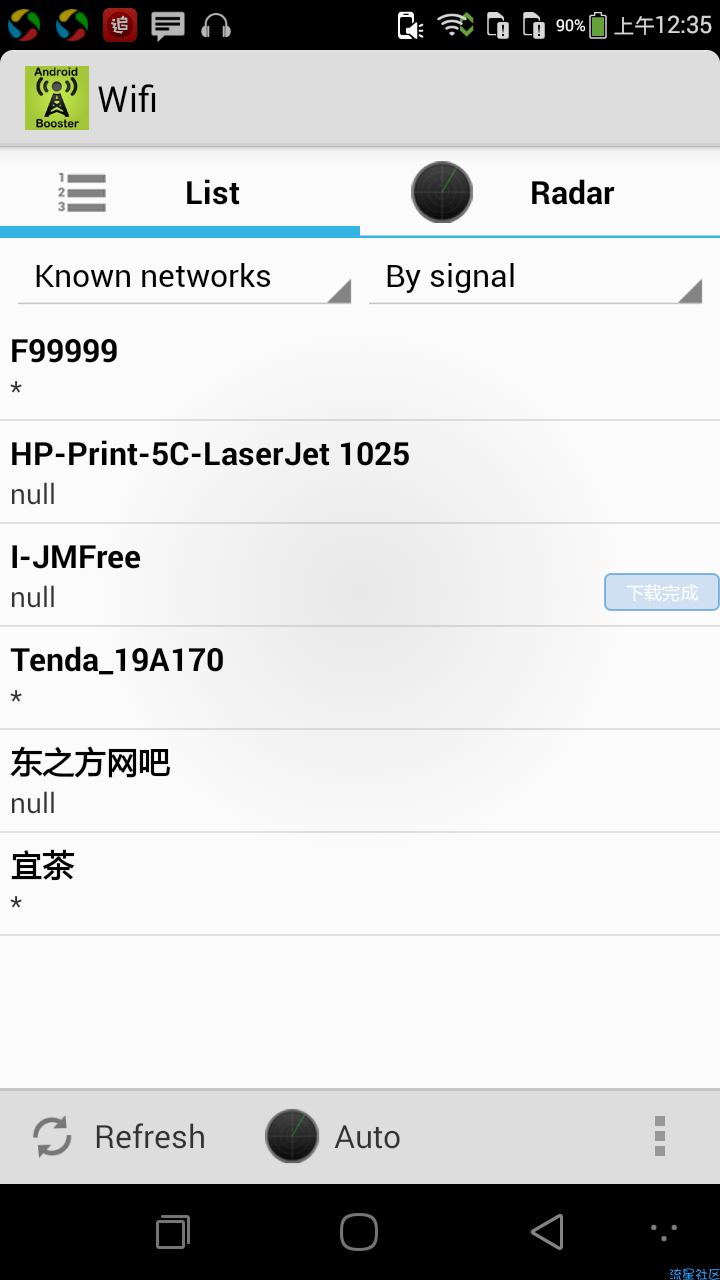Select the List tab
Viewport: 720px width, 1280px height.
tap(180, 192)
